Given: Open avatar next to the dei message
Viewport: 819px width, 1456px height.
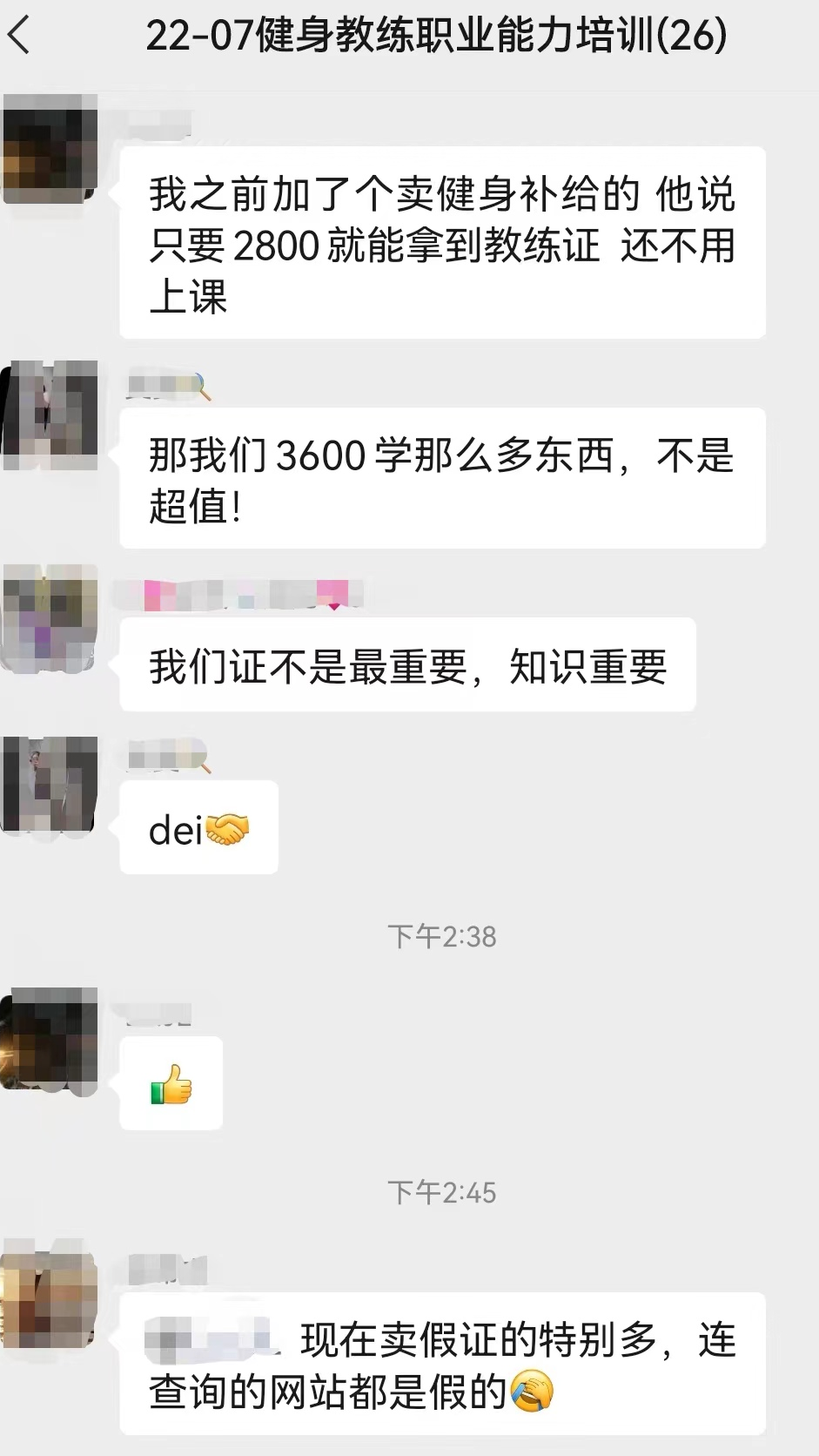Looking at the screenshot, I should [x=50, y=784].
